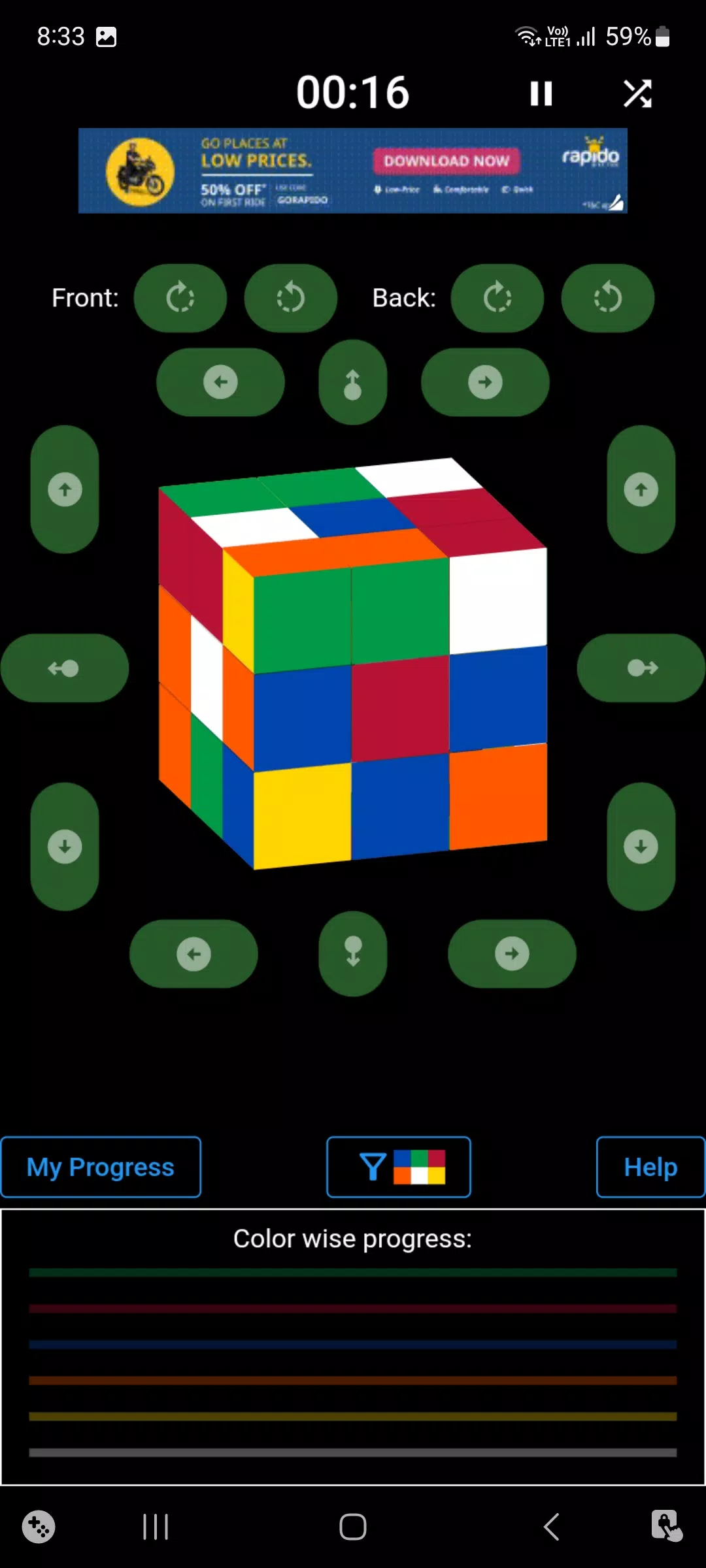Rotate the front face counterclockwise

pos(290,298)
